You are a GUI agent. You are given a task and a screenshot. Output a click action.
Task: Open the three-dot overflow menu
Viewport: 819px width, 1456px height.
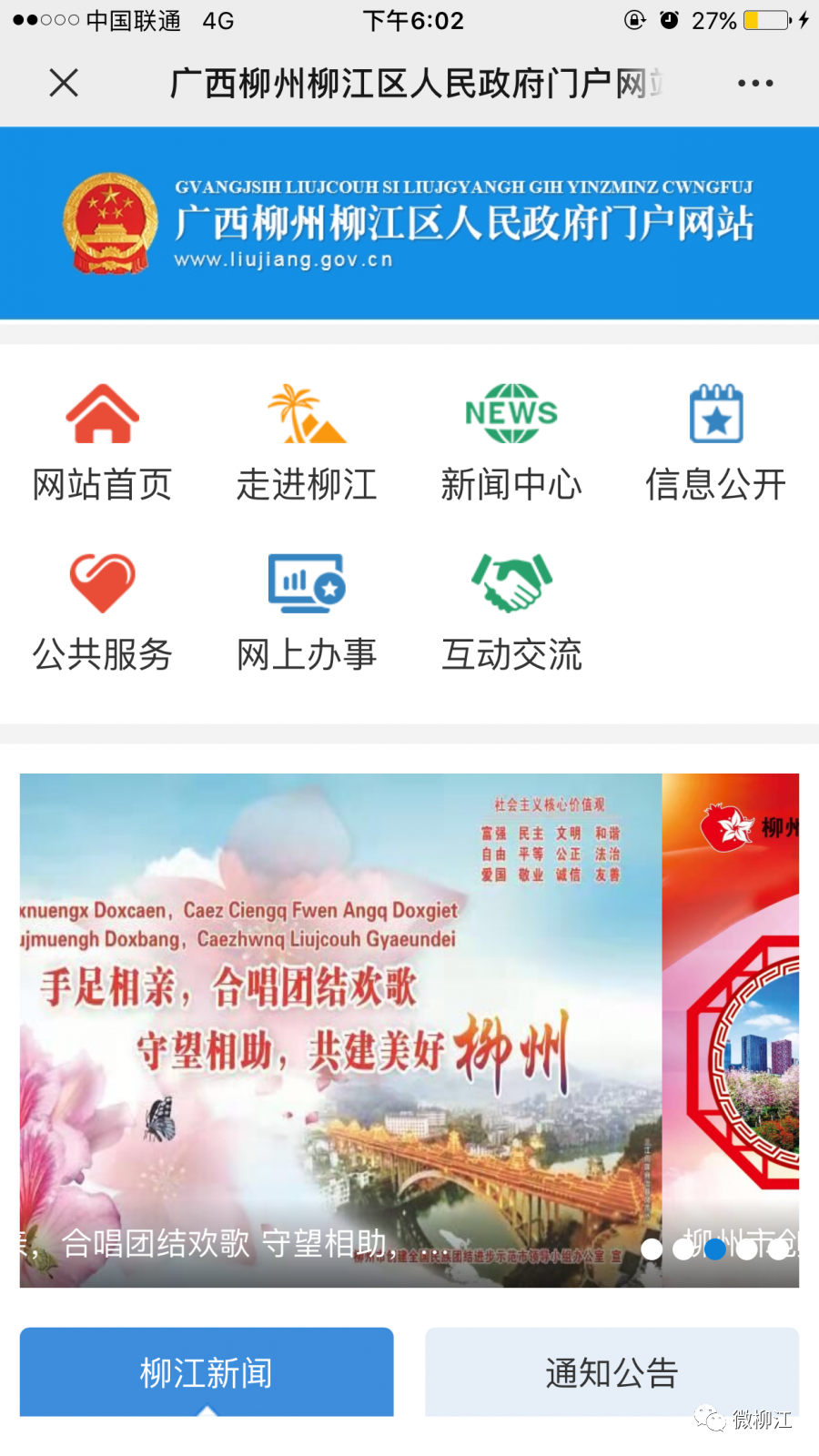[755, 83]
